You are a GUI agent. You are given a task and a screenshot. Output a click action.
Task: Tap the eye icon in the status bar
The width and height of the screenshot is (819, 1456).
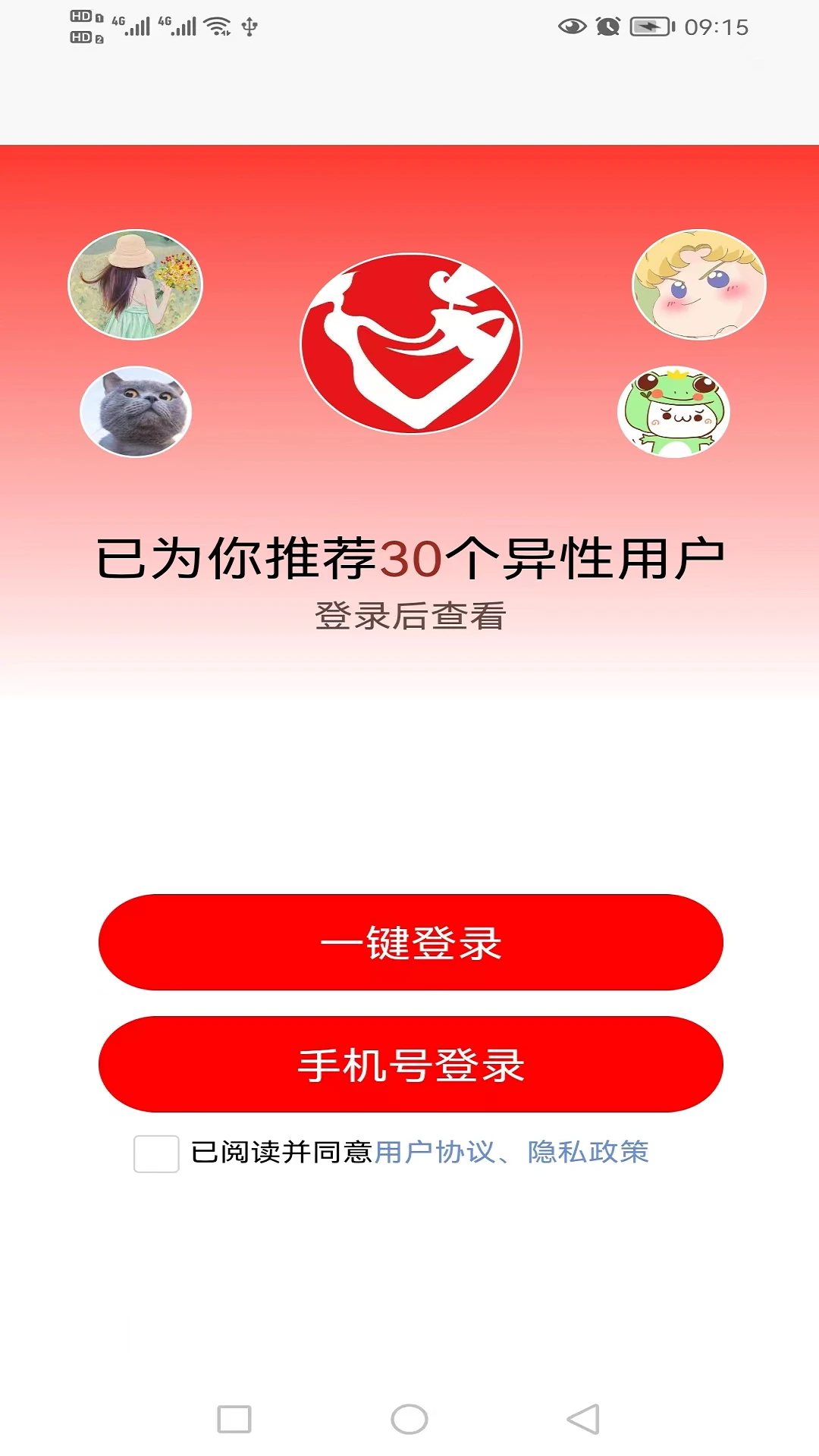point(573,26)
